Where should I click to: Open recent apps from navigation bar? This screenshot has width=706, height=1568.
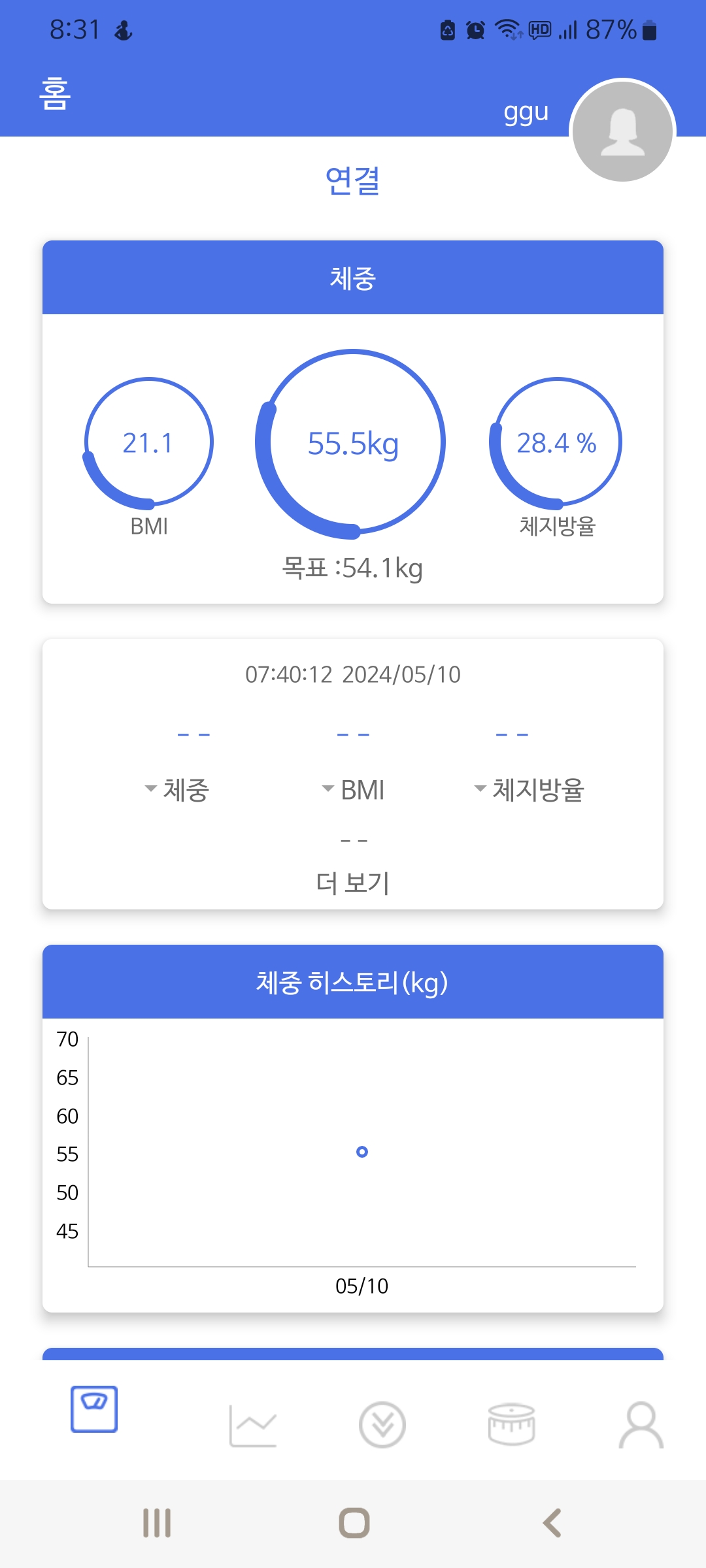coord(157,1523)
